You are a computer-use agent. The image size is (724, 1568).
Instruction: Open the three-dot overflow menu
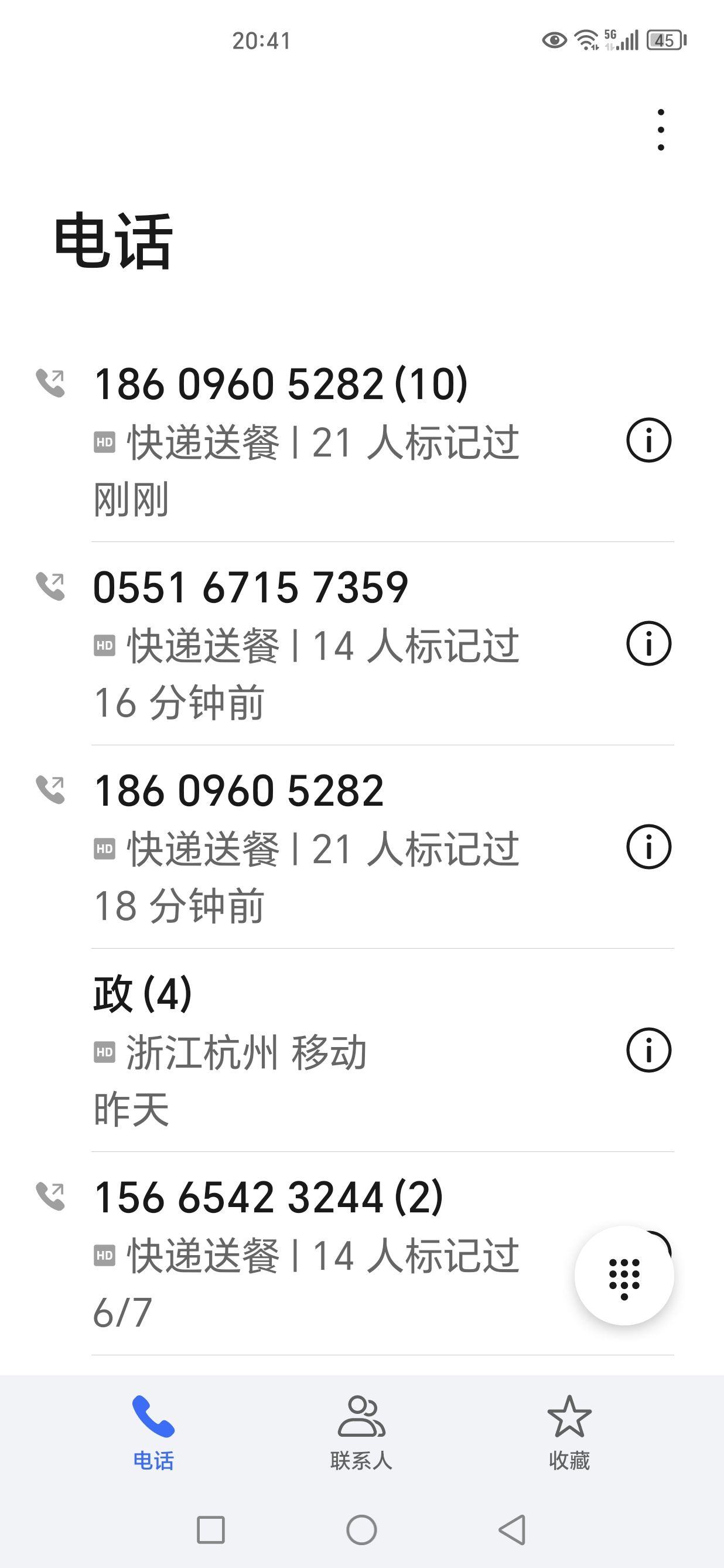[x=661, y=129]
